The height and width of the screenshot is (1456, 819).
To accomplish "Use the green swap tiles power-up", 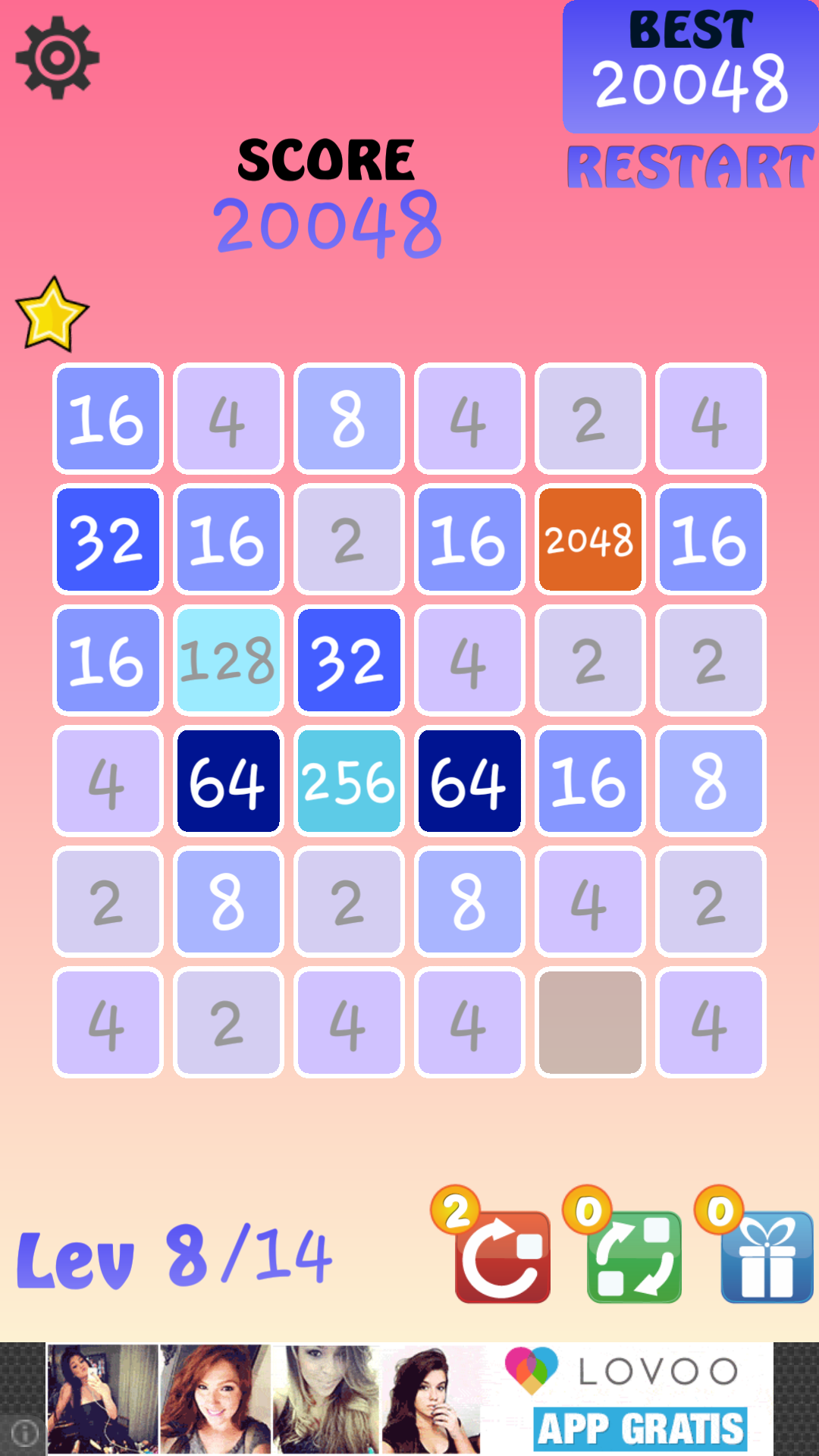I will 635,1257.
